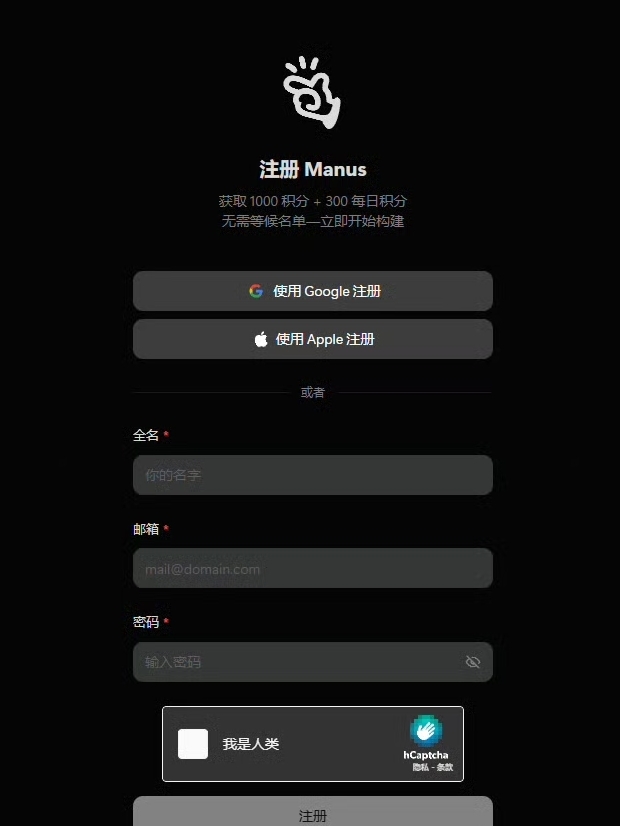Tap the password input field
Viewport: 620px width, 826px height.
click(x=300, y=662)
